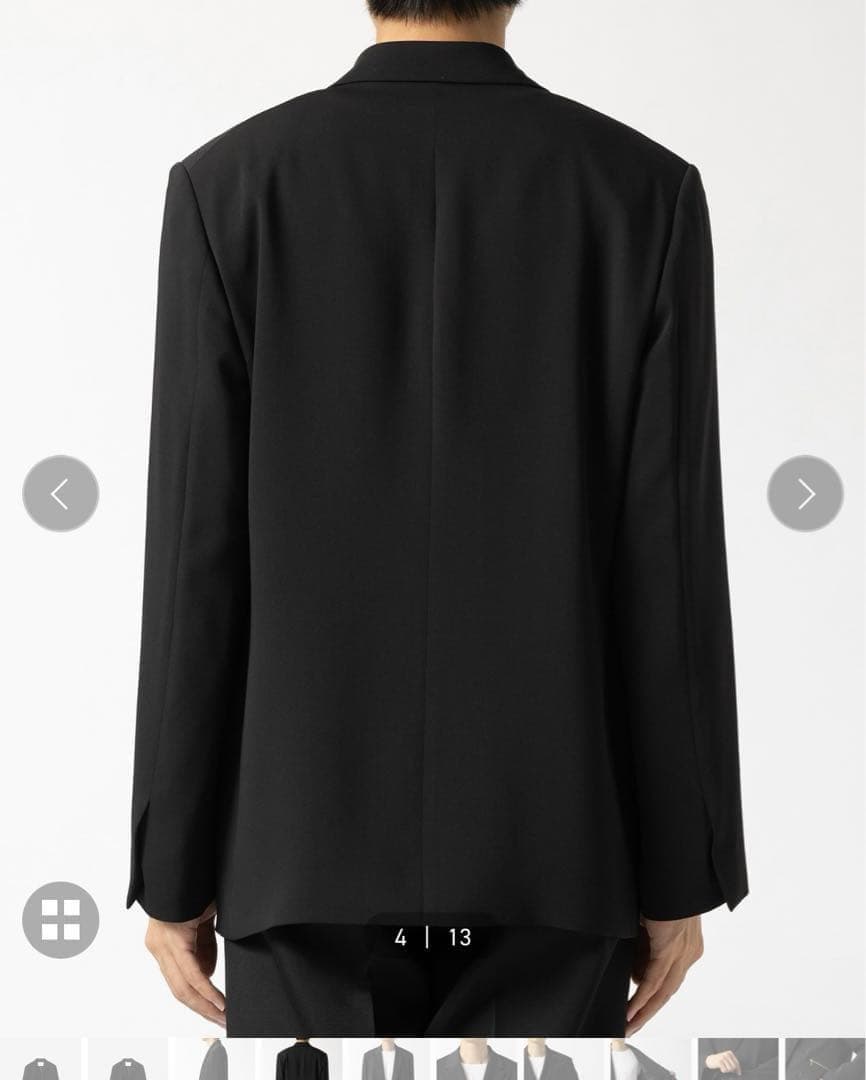Screen dimensions: 866x1080
Task: Go to the previous product photo
Action: pos(60,493)
